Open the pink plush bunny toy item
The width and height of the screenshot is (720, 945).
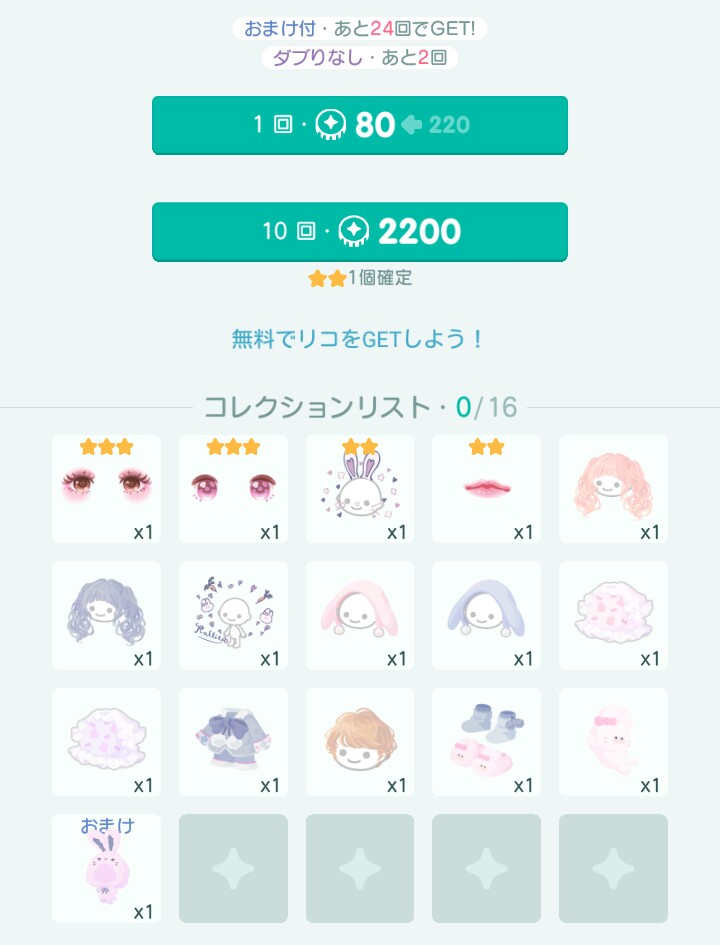613,742
